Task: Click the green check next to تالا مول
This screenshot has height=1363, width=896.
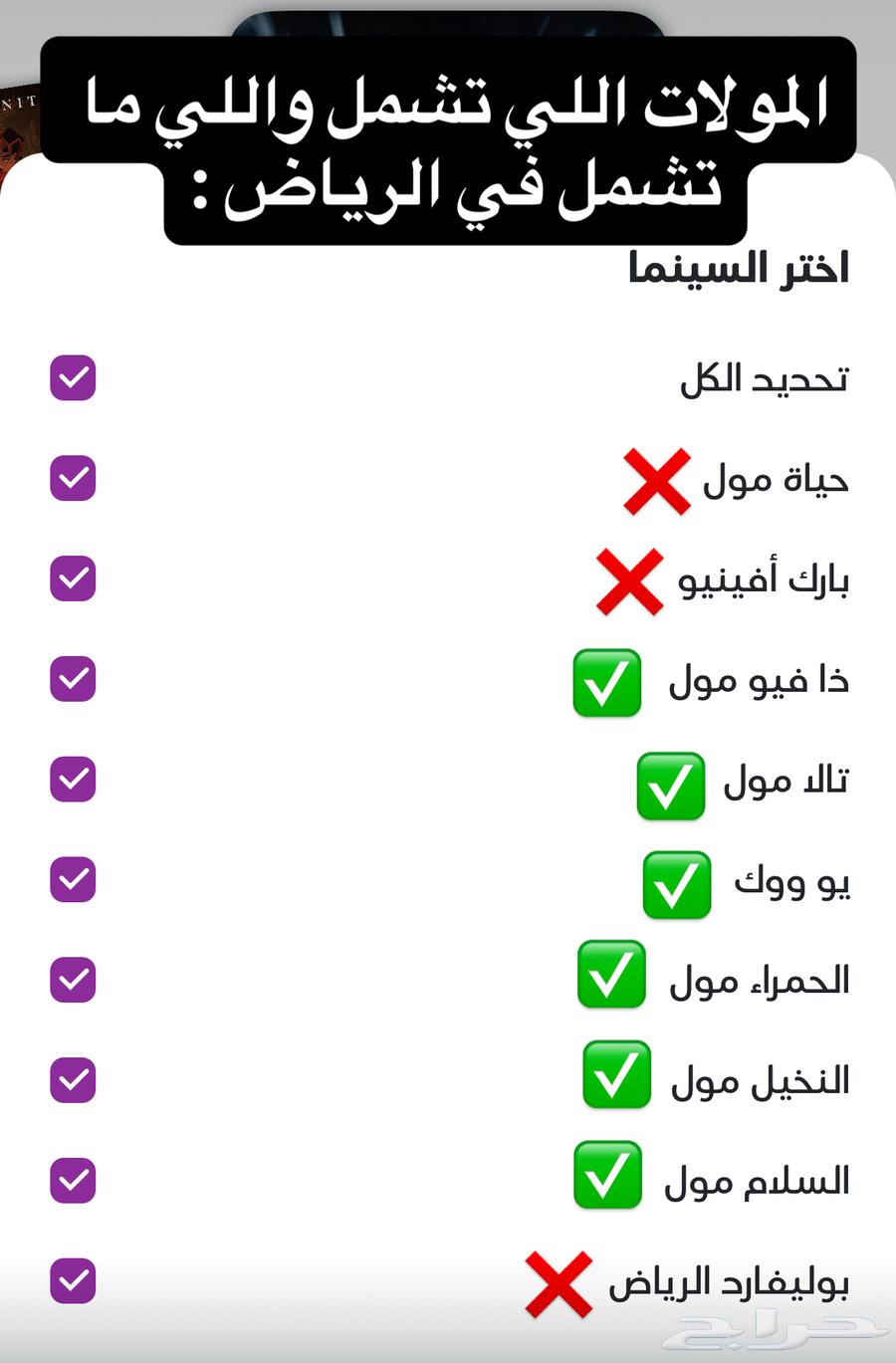Action: click(x=669, y=786)
